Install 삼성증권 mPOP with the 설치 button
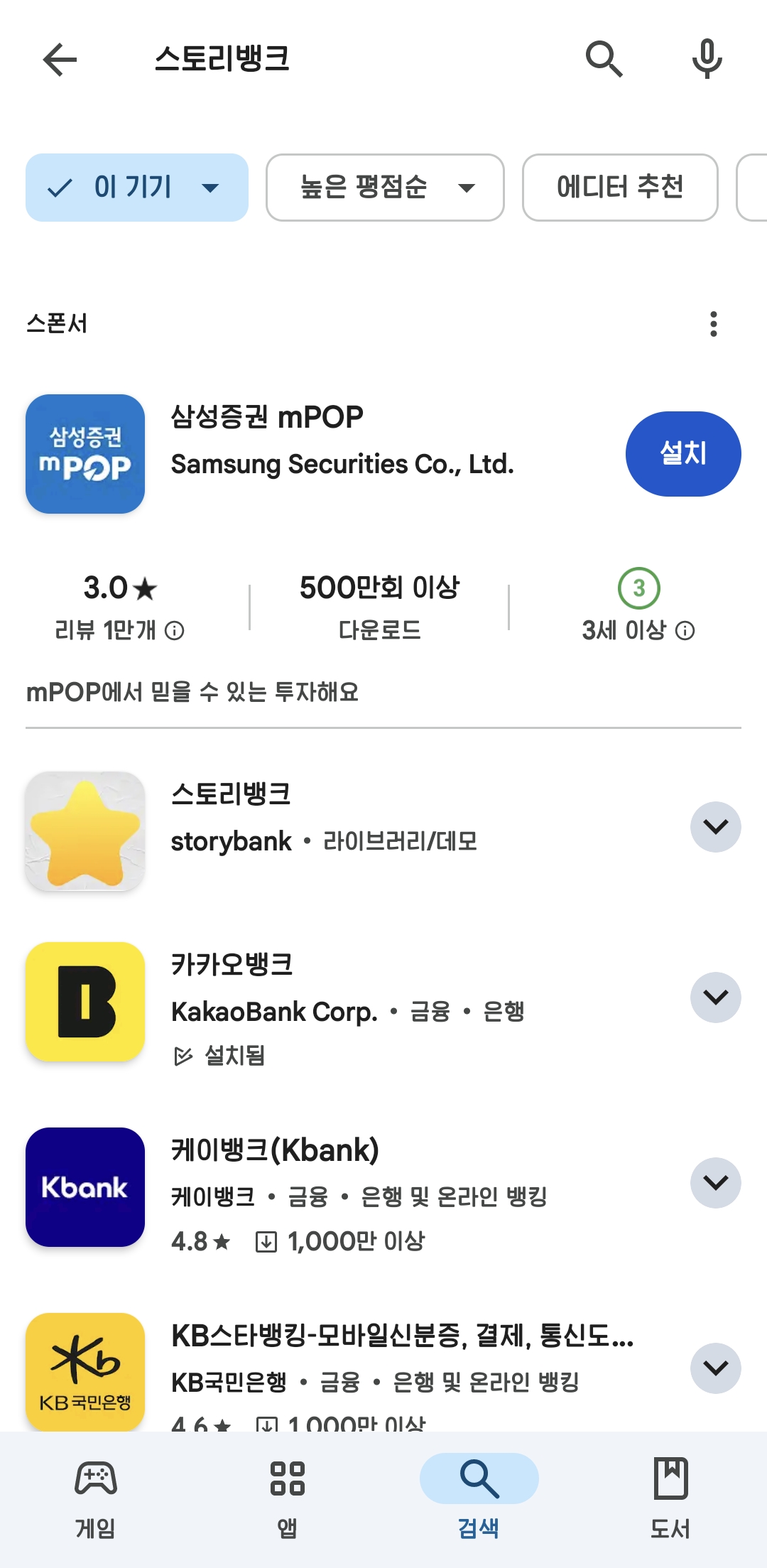The height and width of the screenshot is (1568, 767). tap(683, 454)
